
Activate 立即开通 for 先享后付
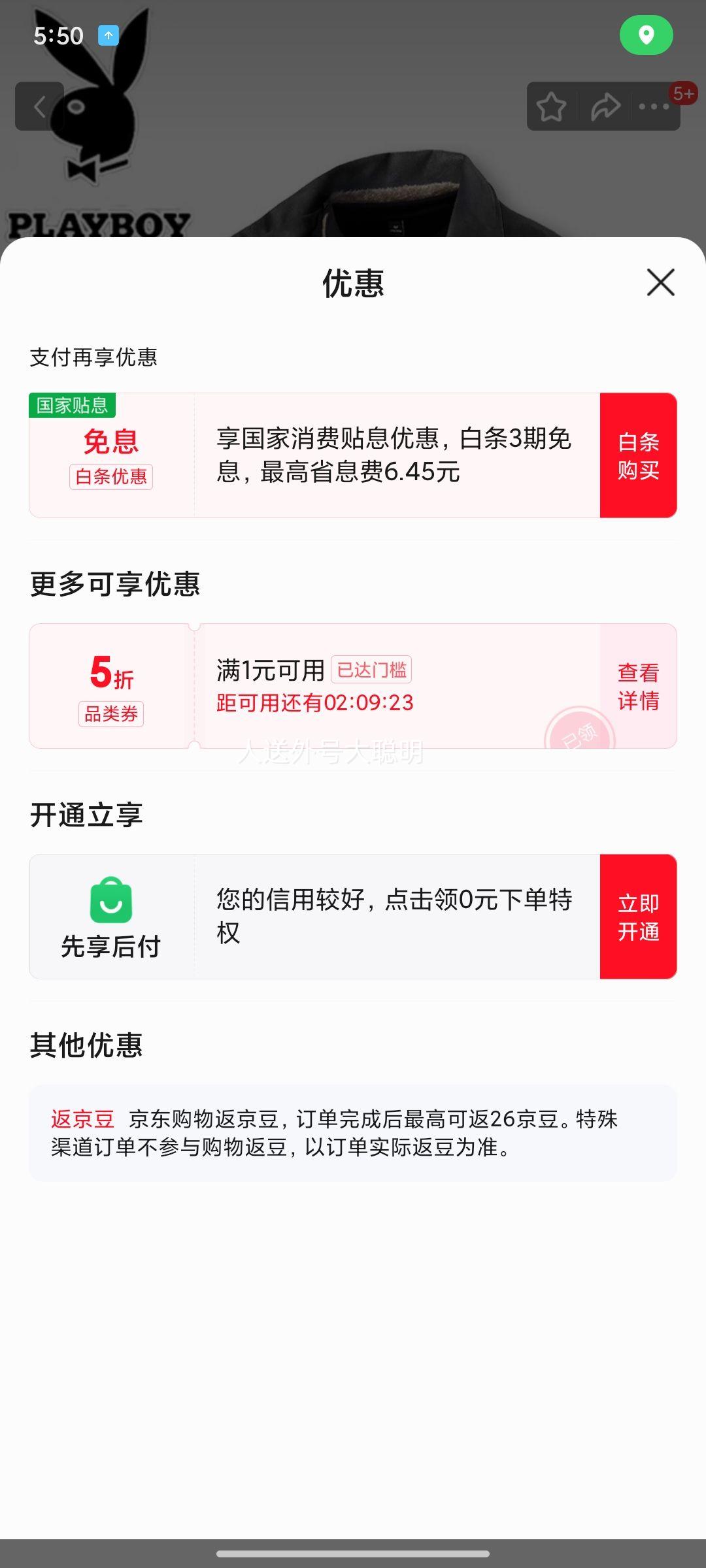pos(637,916)
